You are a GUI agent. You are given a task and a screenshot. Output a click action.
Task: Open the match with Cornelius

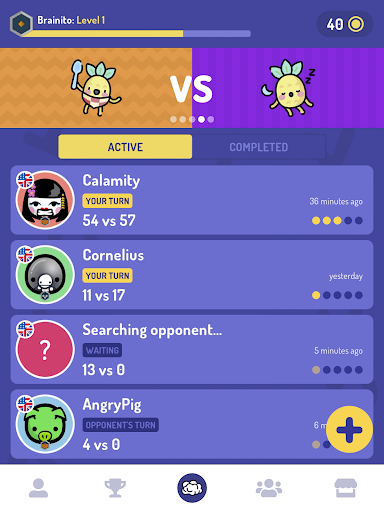(192, 275)
